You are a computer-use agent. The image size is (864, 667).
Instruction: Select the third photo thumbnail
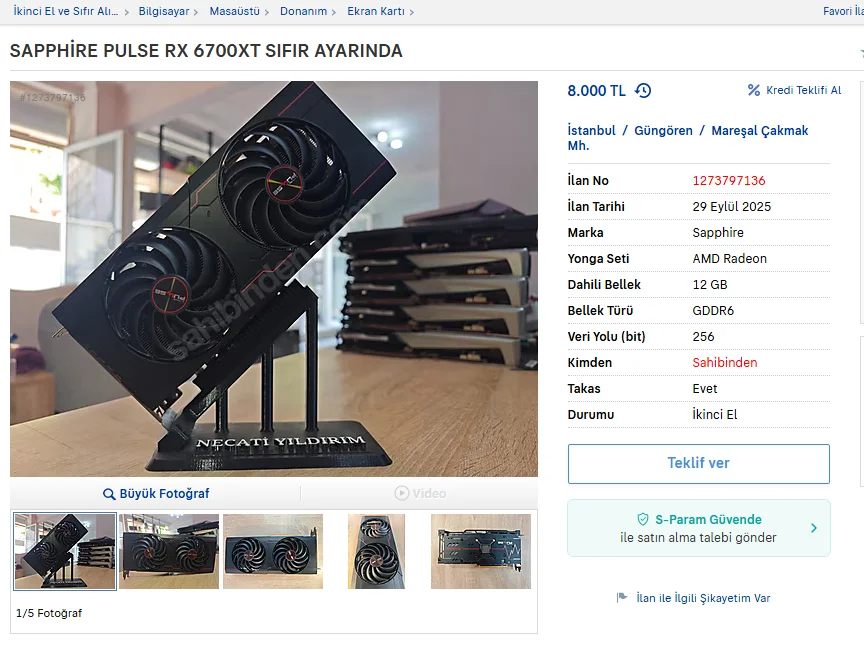pyautogui.click(x=273, y=551)
